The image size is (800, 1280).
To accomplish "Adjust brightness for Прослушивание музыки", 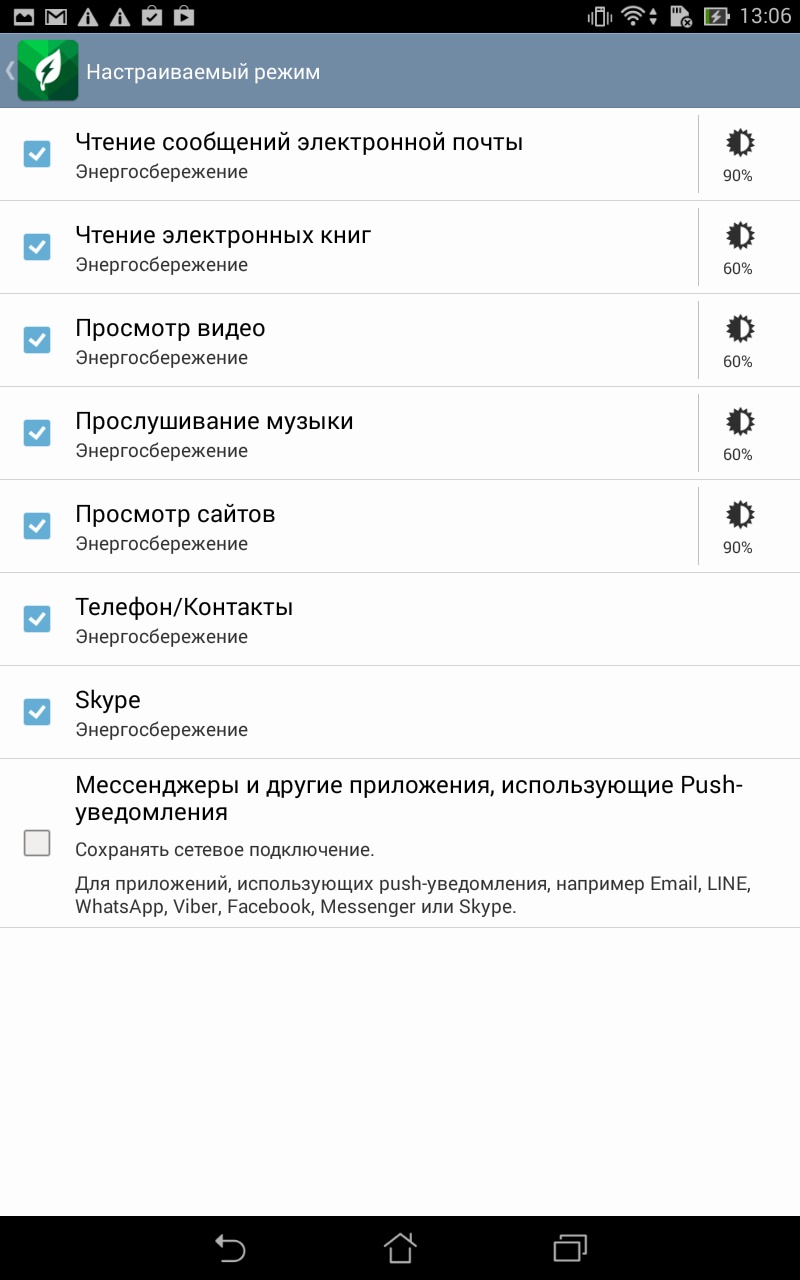I will tap(739, 433).
